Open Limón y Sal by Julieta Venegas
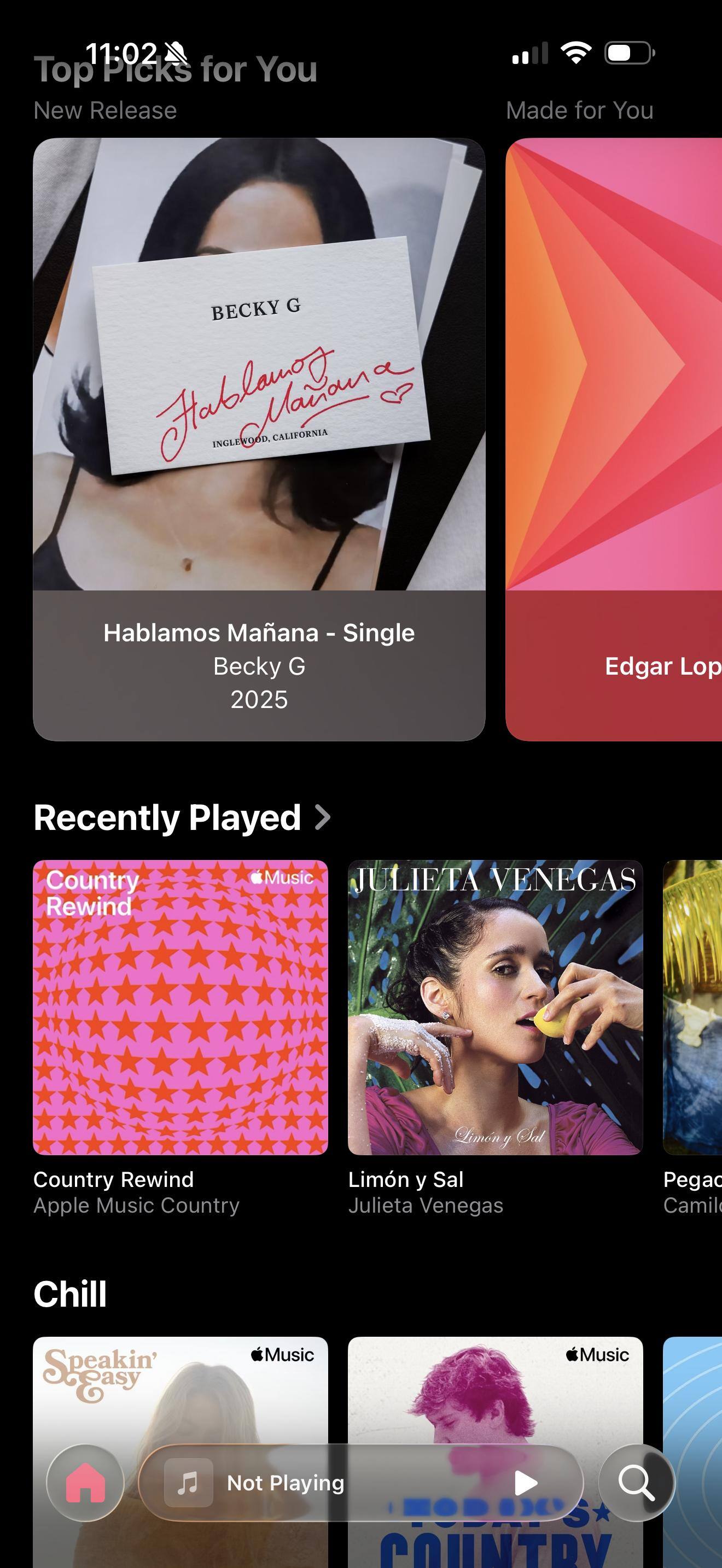Viewport: 722px width, 1568px height. click(x=495, y=1007)
